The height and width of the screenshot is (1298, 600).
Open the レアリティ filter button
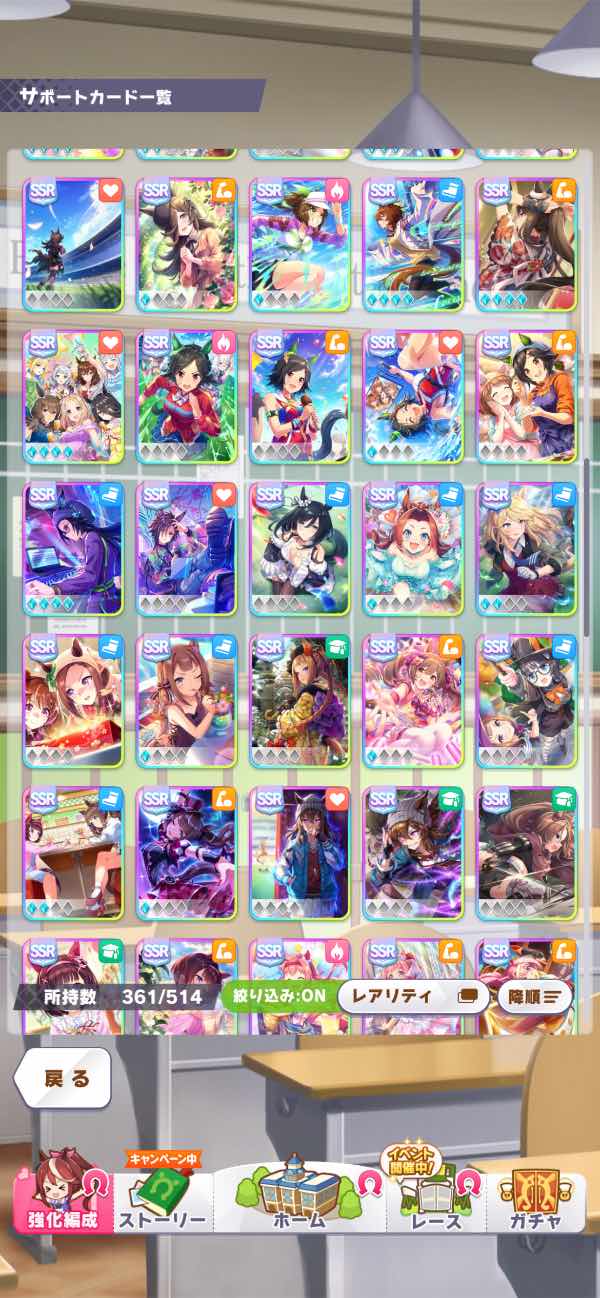click(x=412, y=996)
